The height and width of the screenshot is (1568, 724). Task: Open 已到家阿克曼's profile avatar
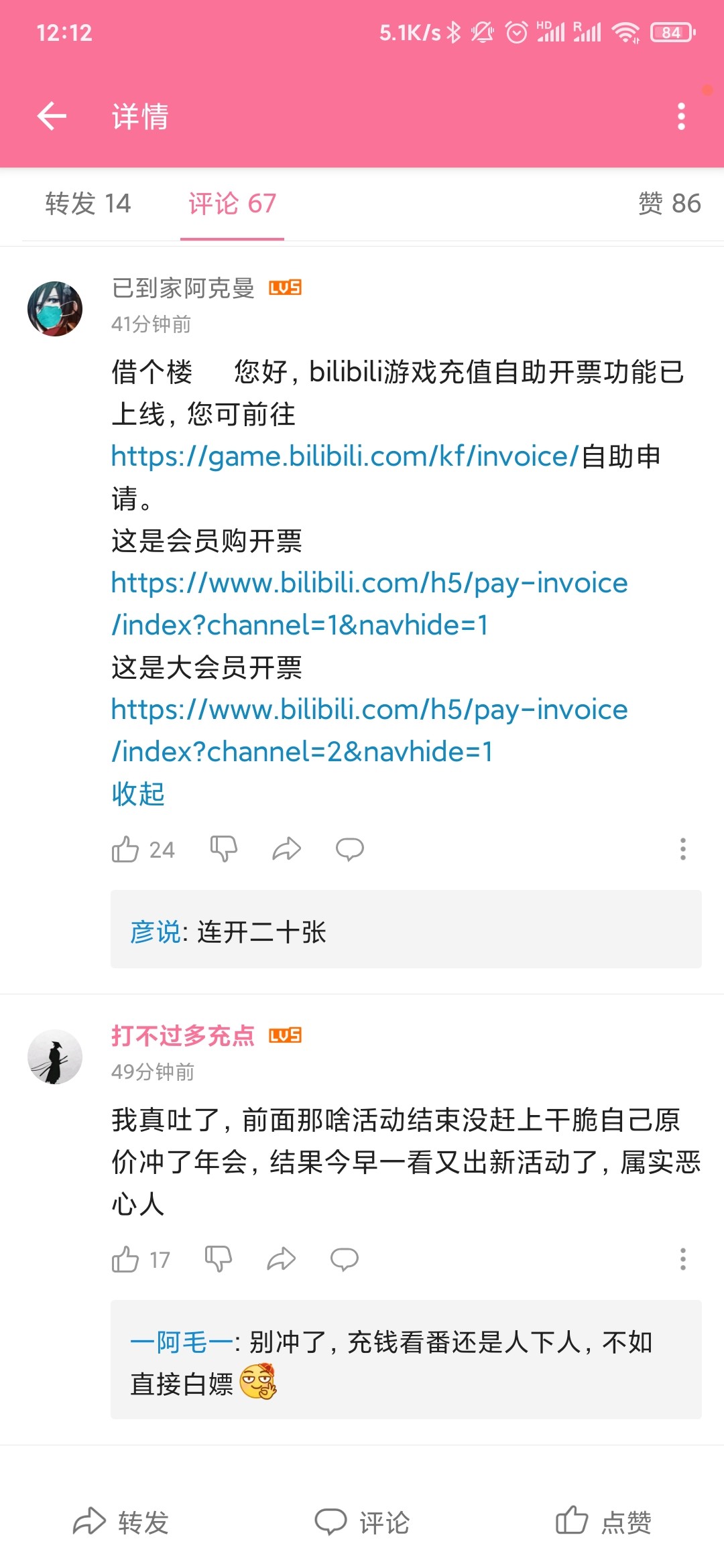point(55,309)
